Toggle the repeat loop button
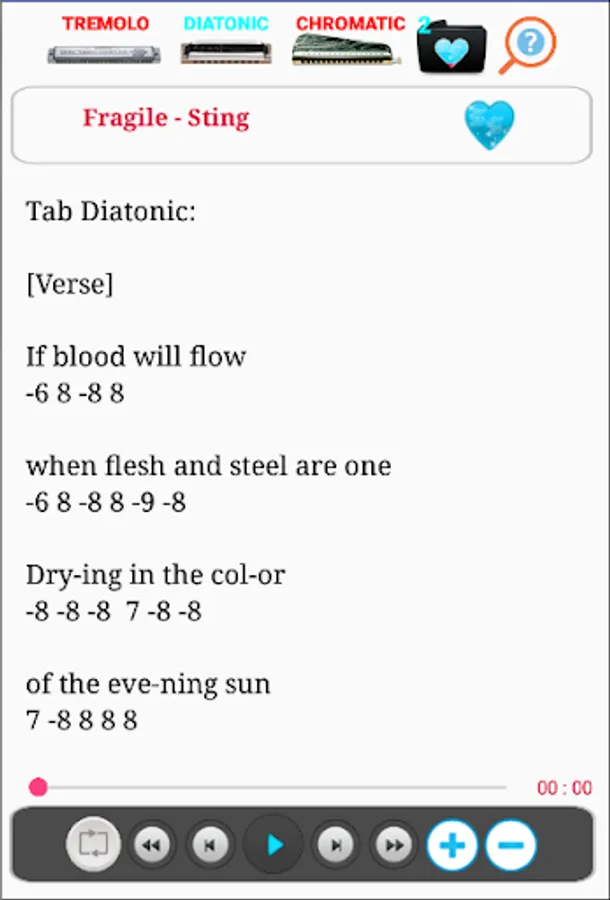The height and width of the screenshot is (900, 610). (93, 844)
